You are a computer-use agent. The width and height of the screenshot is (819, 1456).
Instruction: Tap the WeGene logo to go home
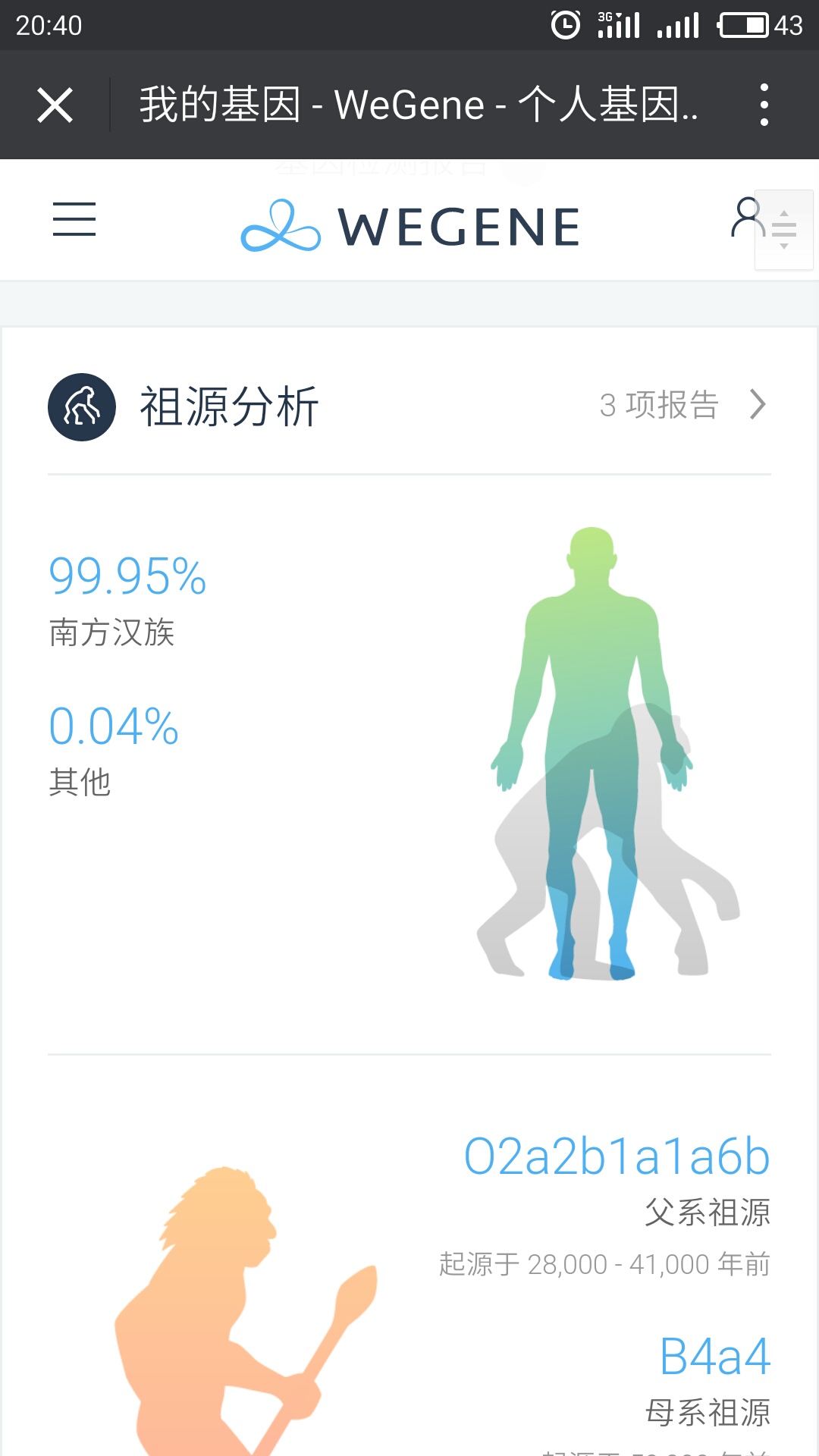[x=410, y=226]
